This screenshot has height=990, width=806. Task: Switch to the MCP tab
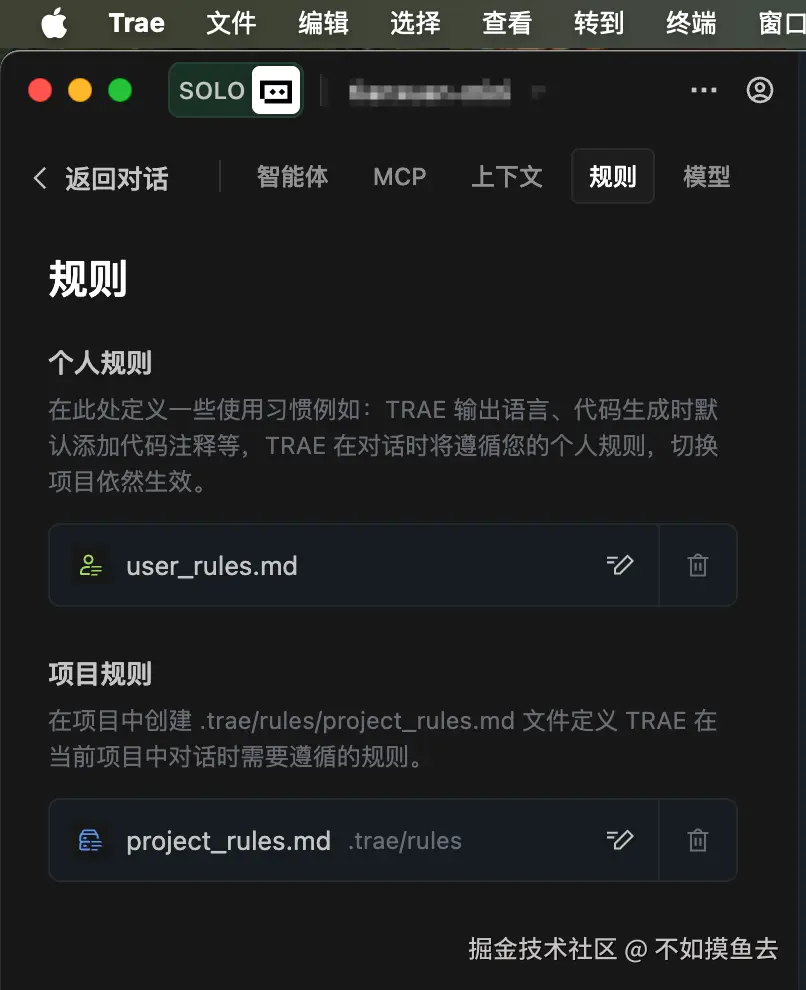(400, 177)
